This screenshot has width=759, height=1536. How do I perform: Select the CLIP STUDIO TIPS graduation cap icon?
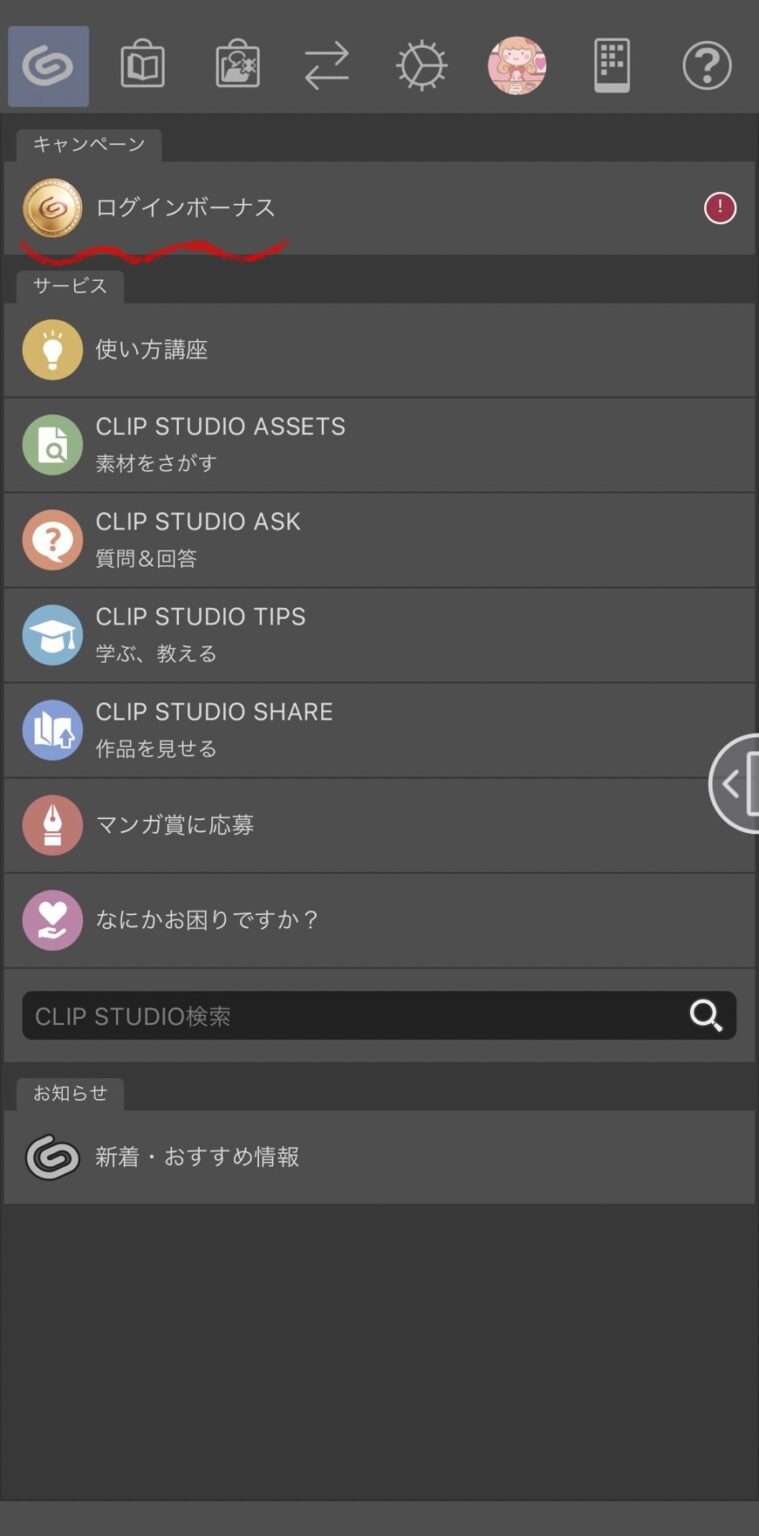(x=52, y=634)
